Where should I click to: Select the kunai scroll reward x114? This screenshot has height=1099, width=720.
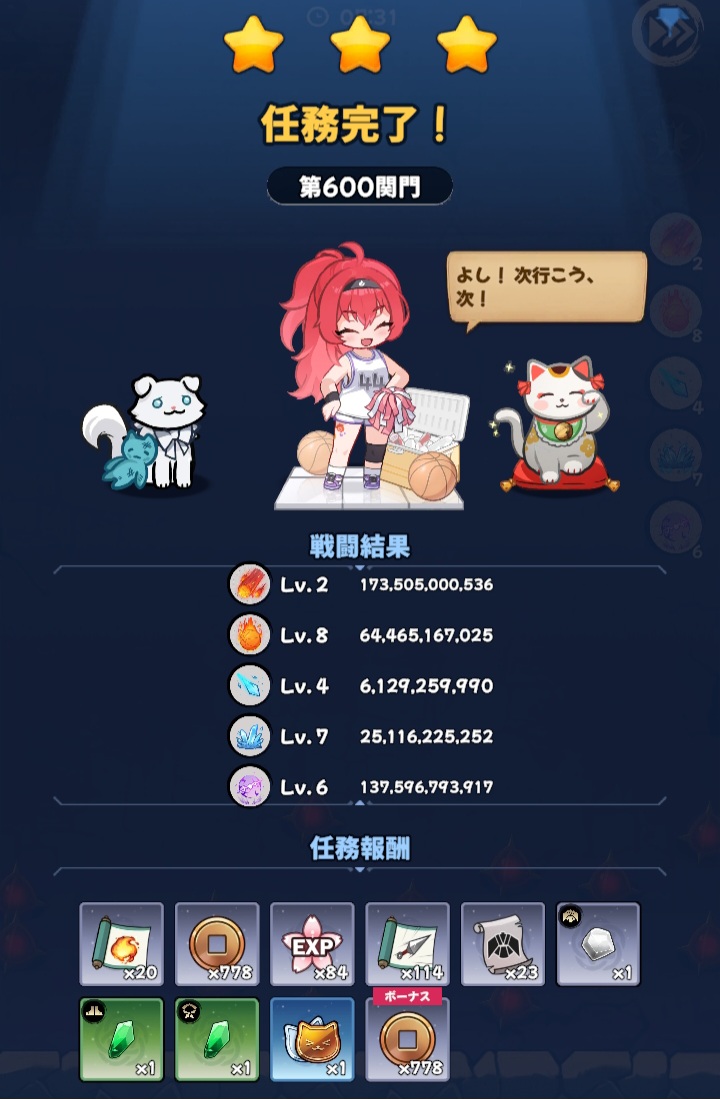coord(407,943)
